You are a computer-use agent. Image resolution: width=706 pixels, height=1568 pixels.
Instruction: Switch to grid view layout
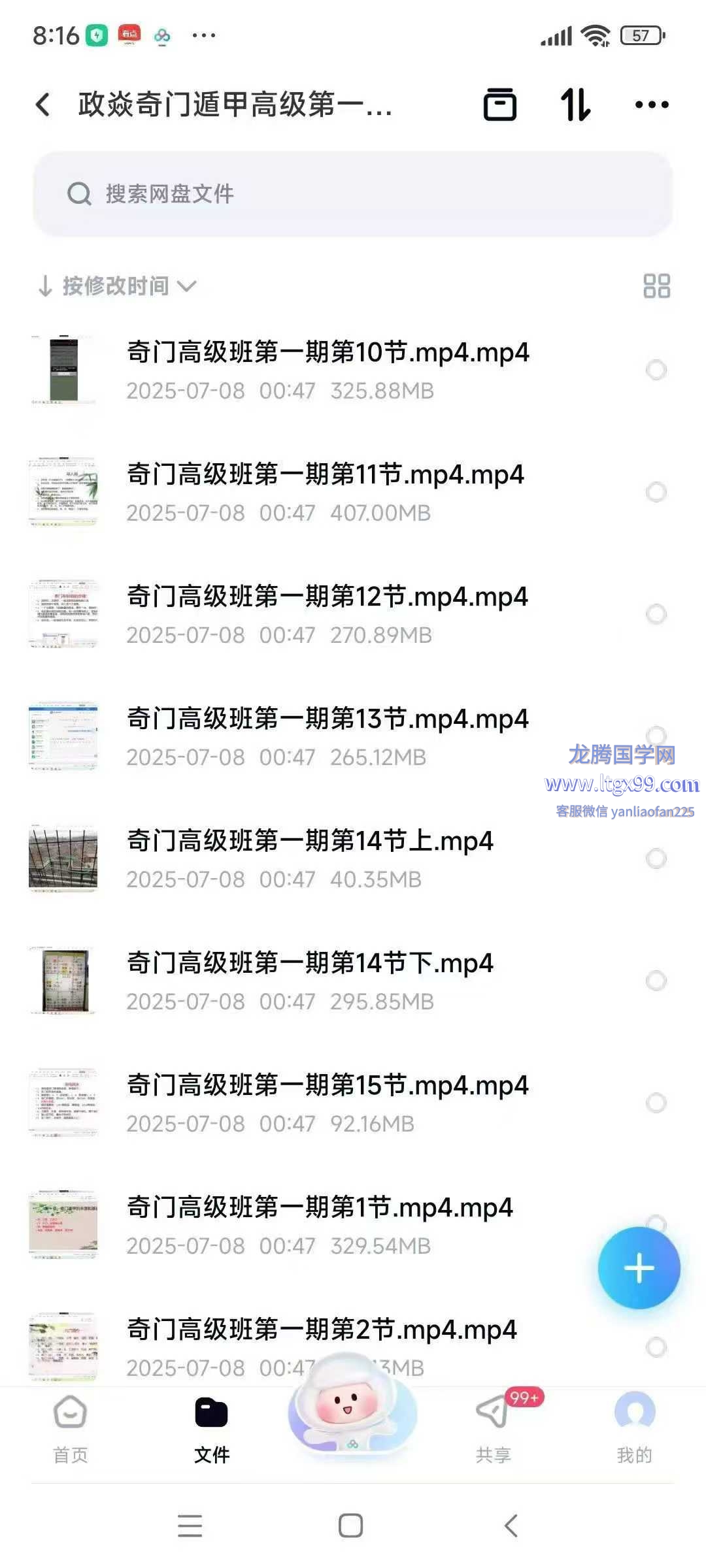[x=656, y=286]
